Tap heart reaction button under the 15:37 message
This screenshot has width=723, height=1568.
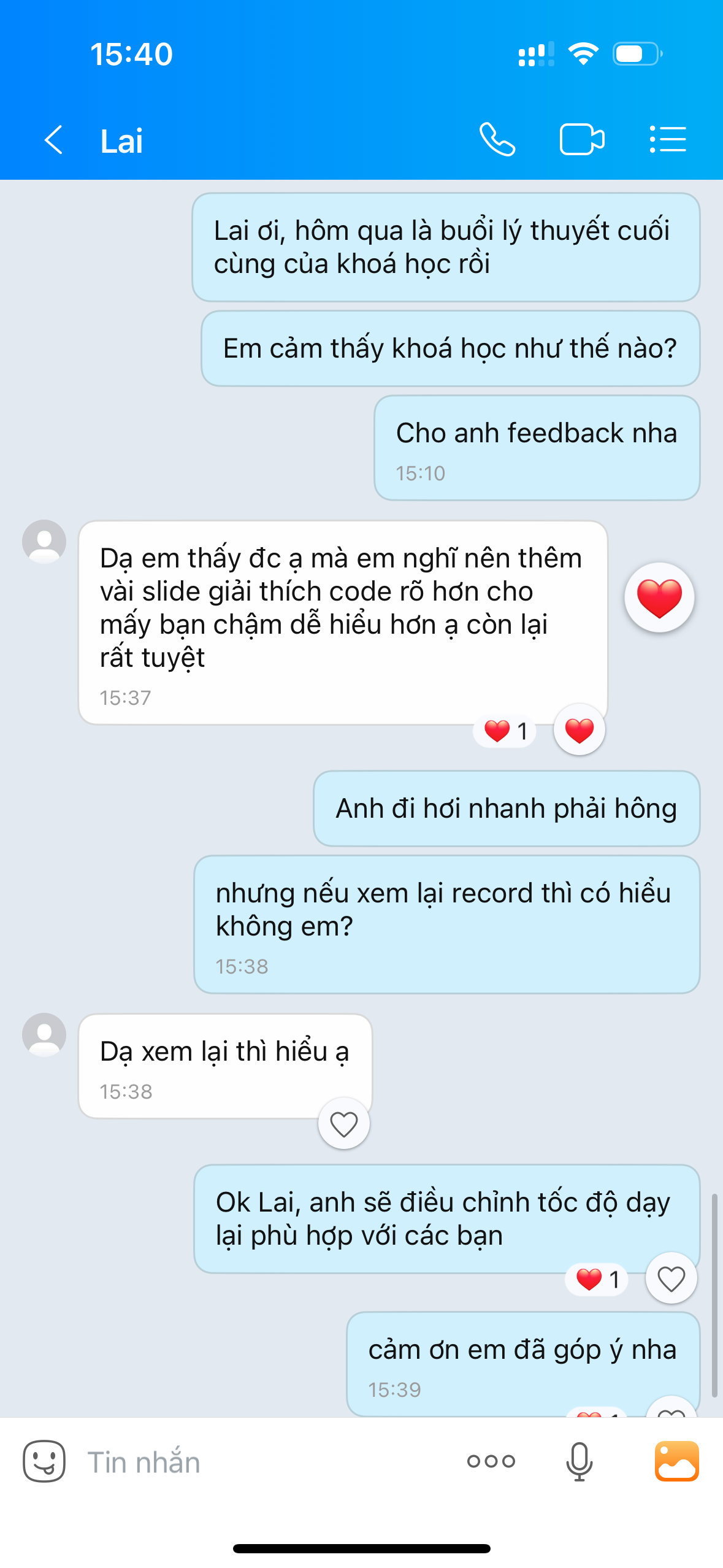(x=579, y=730)
